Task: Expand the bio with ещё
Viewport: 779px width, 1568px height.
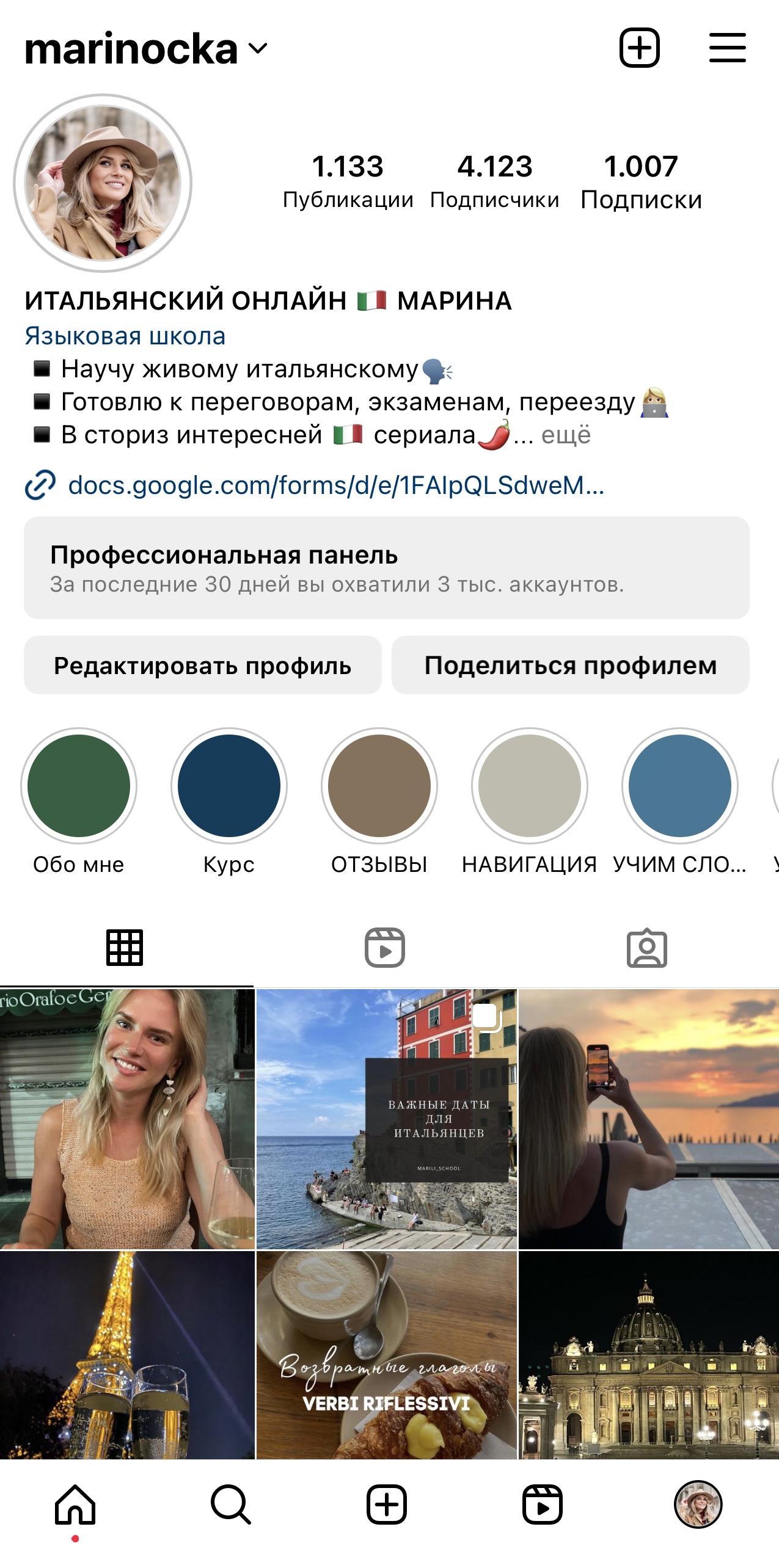Action: pos(566,435)
